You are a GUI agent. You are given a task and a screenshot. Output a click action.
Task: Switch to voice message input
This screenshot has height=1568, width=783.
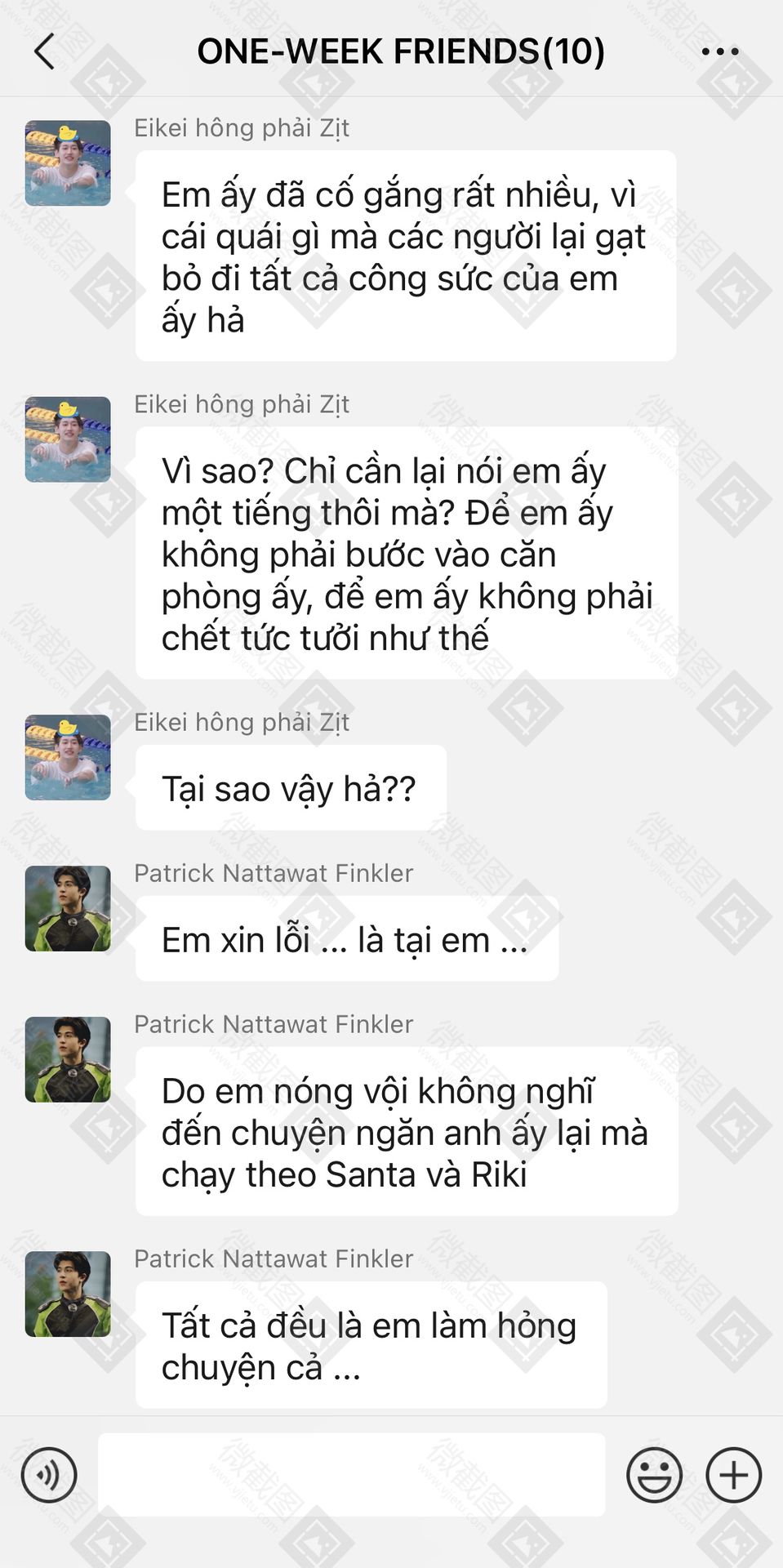pyautogui.click(x=49, y=1475)
